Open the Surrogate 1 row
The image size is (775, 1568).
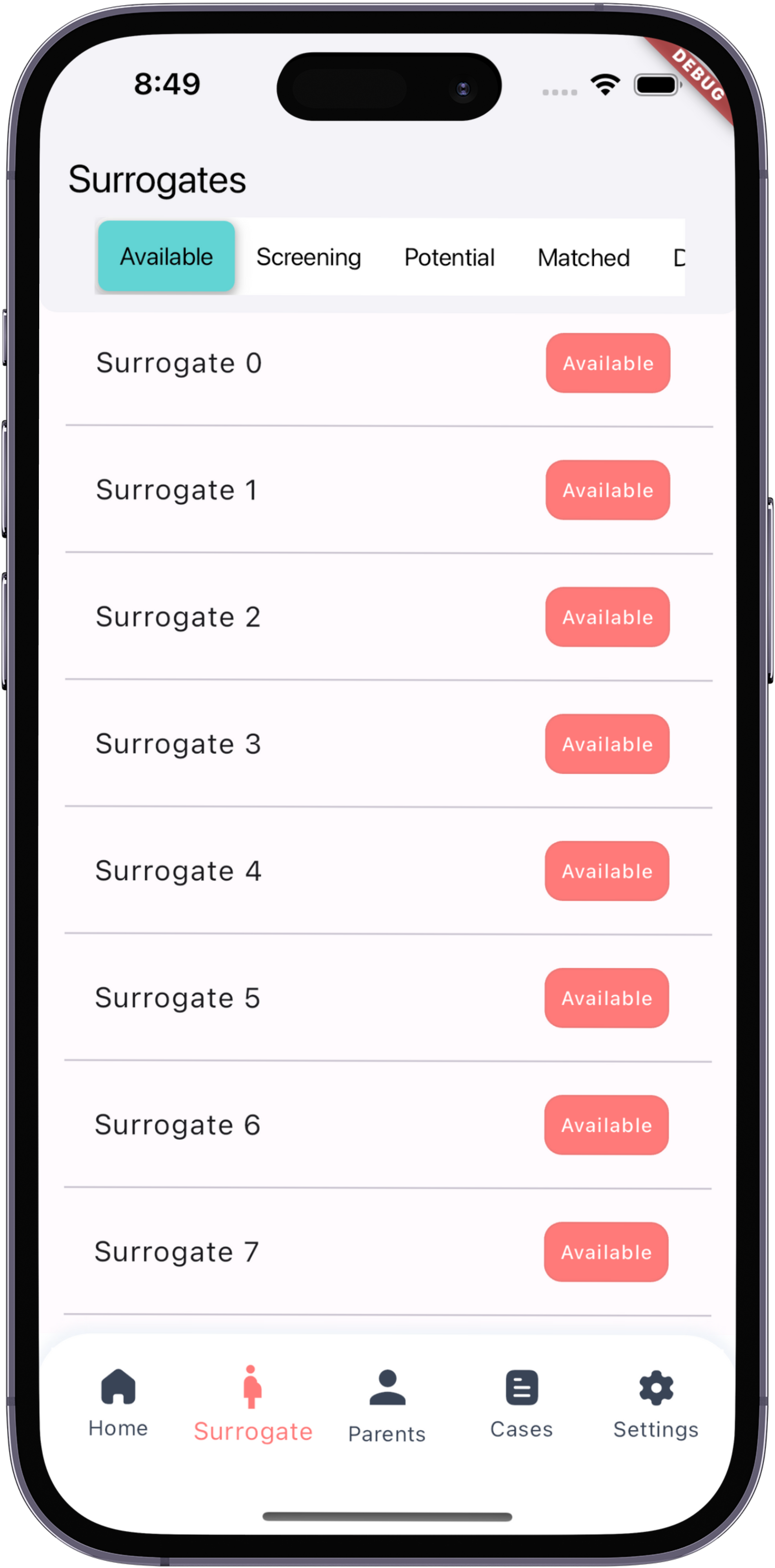point(176,490)
